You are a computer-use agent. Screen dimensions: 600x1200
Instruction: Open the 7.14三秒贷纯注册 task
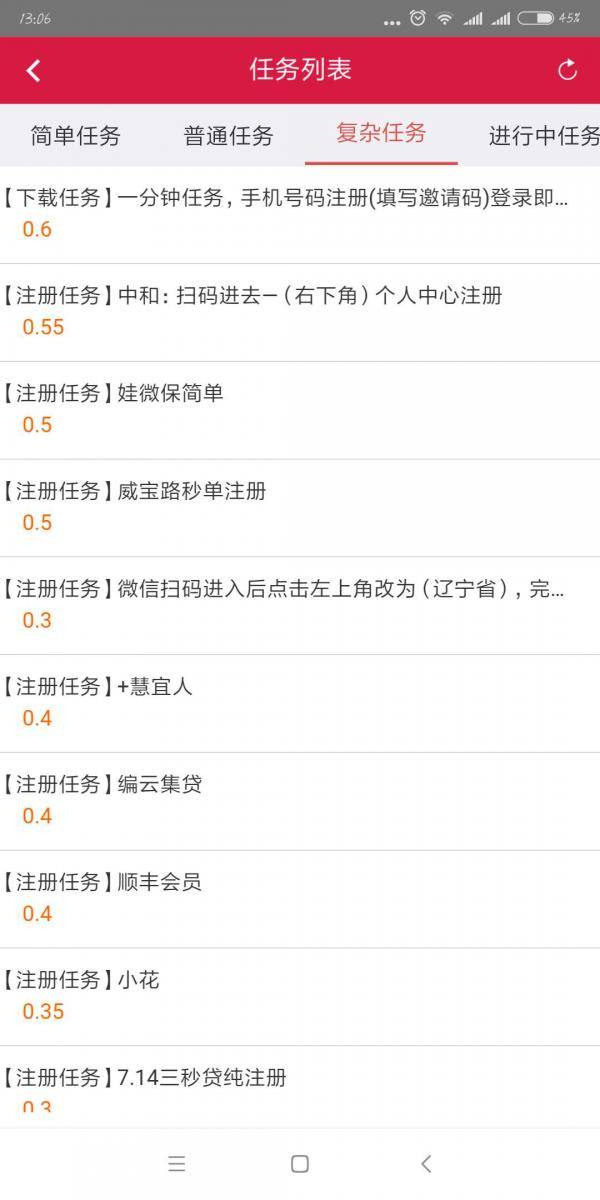[300, 1088]
